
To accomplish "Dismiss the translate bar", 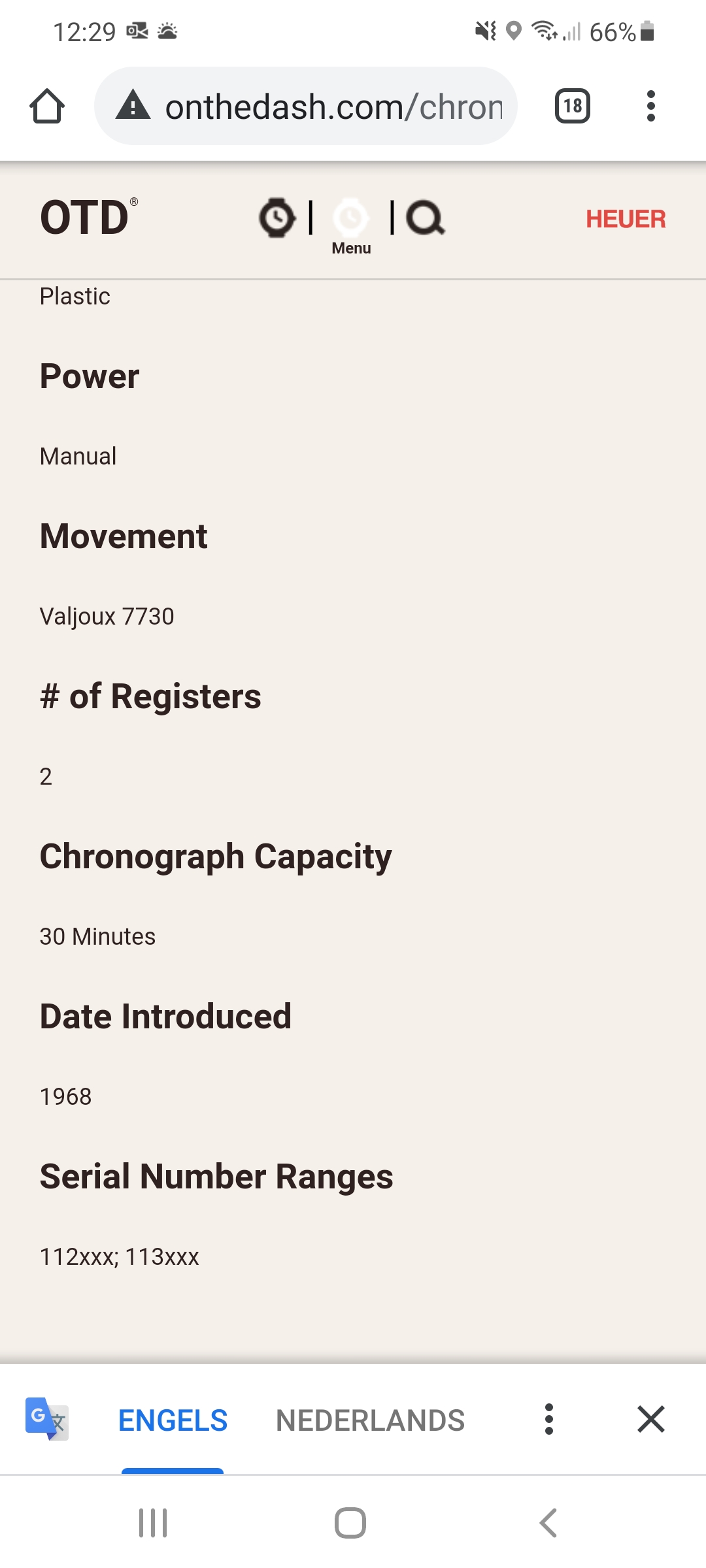I will [x=650, y=1419].
